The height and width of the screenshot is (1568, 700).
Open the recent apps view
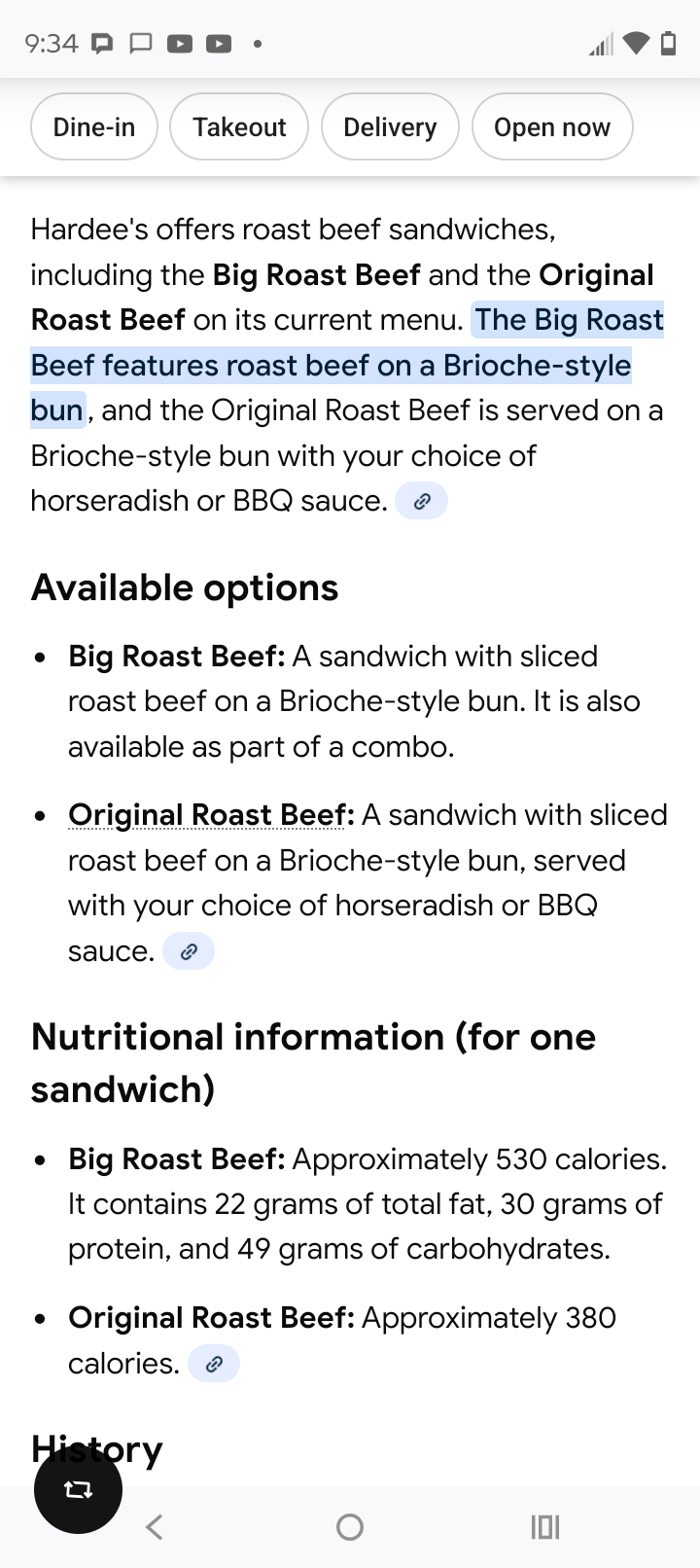click(545, 1527)
